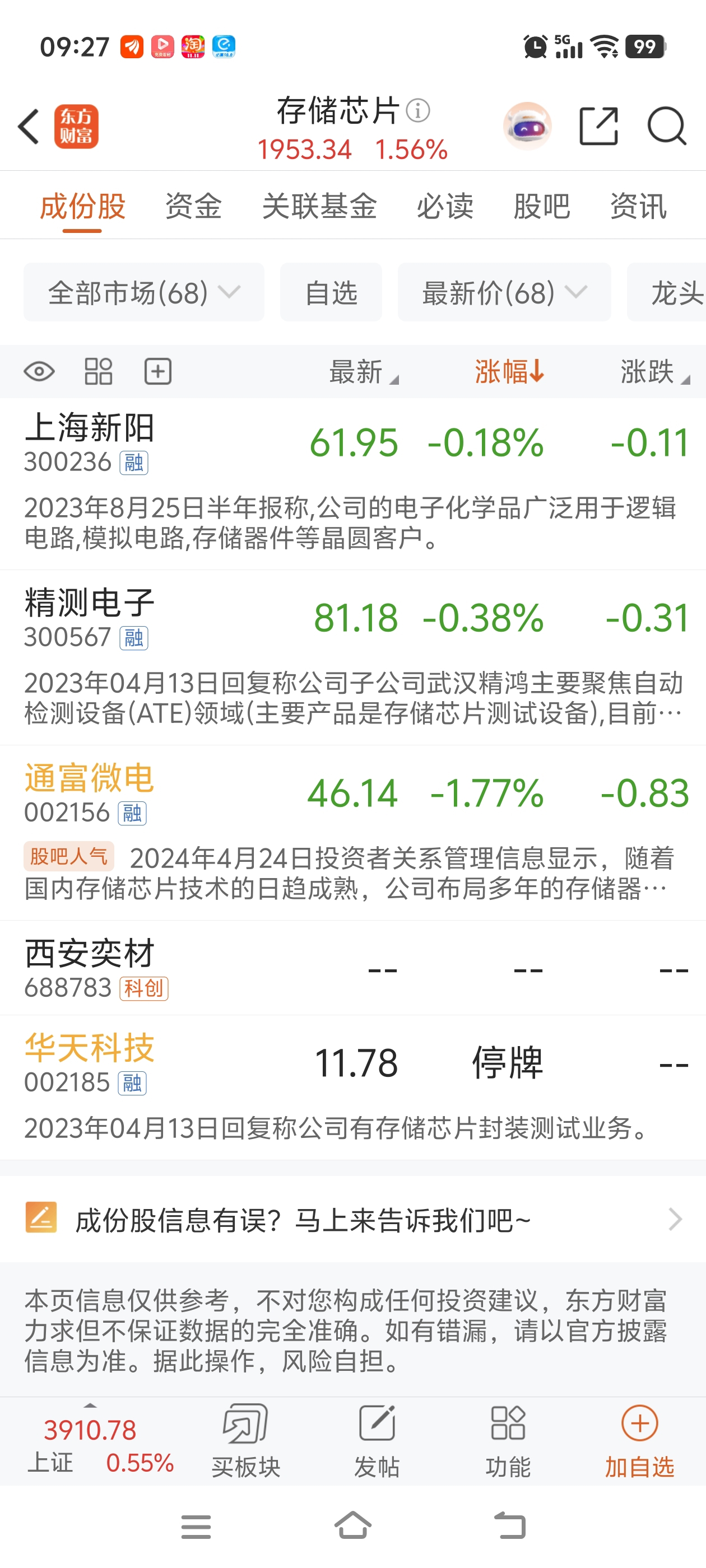
Task: Switch to the 资讯 tab
Action: [x=638, y=206]
